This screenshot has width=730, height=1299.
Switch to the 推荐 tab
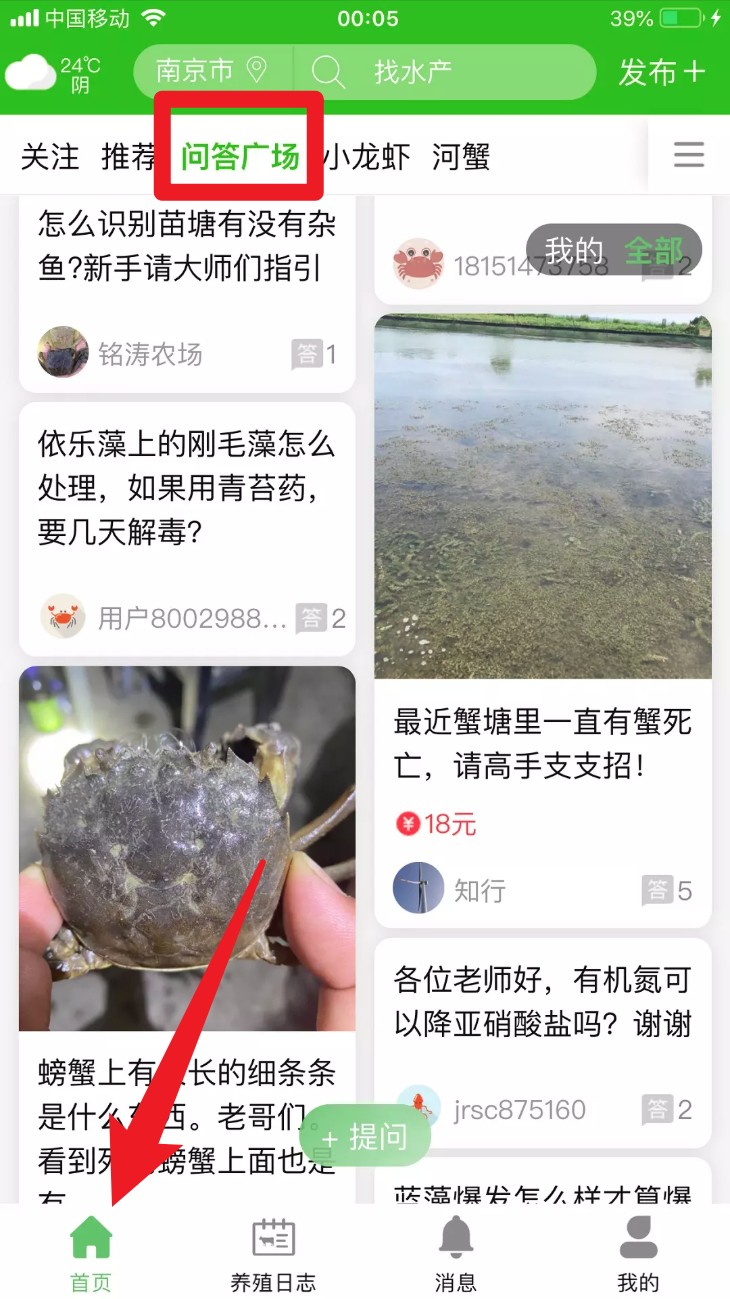click(x=128, y=157)
